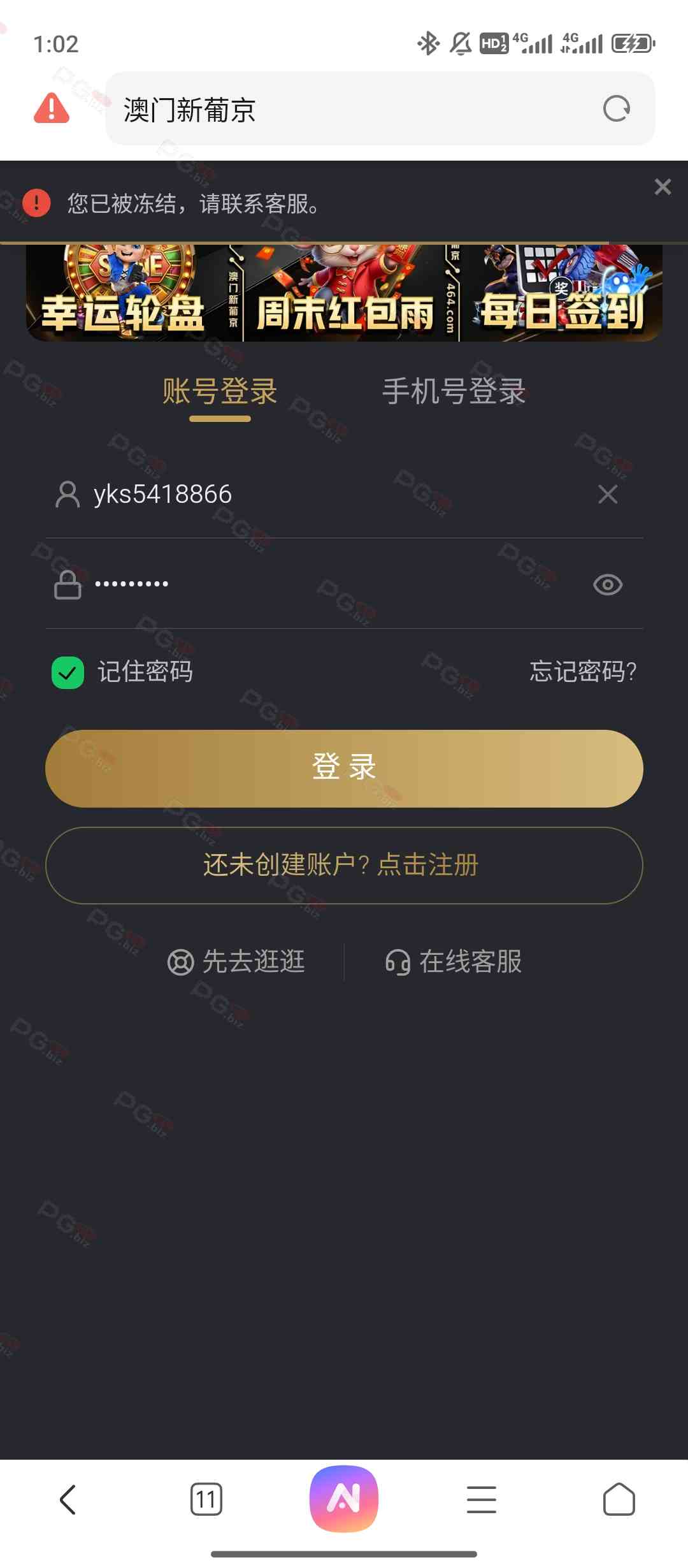Tap the 登录 button

pyautogui.click(x=344, y=768)
